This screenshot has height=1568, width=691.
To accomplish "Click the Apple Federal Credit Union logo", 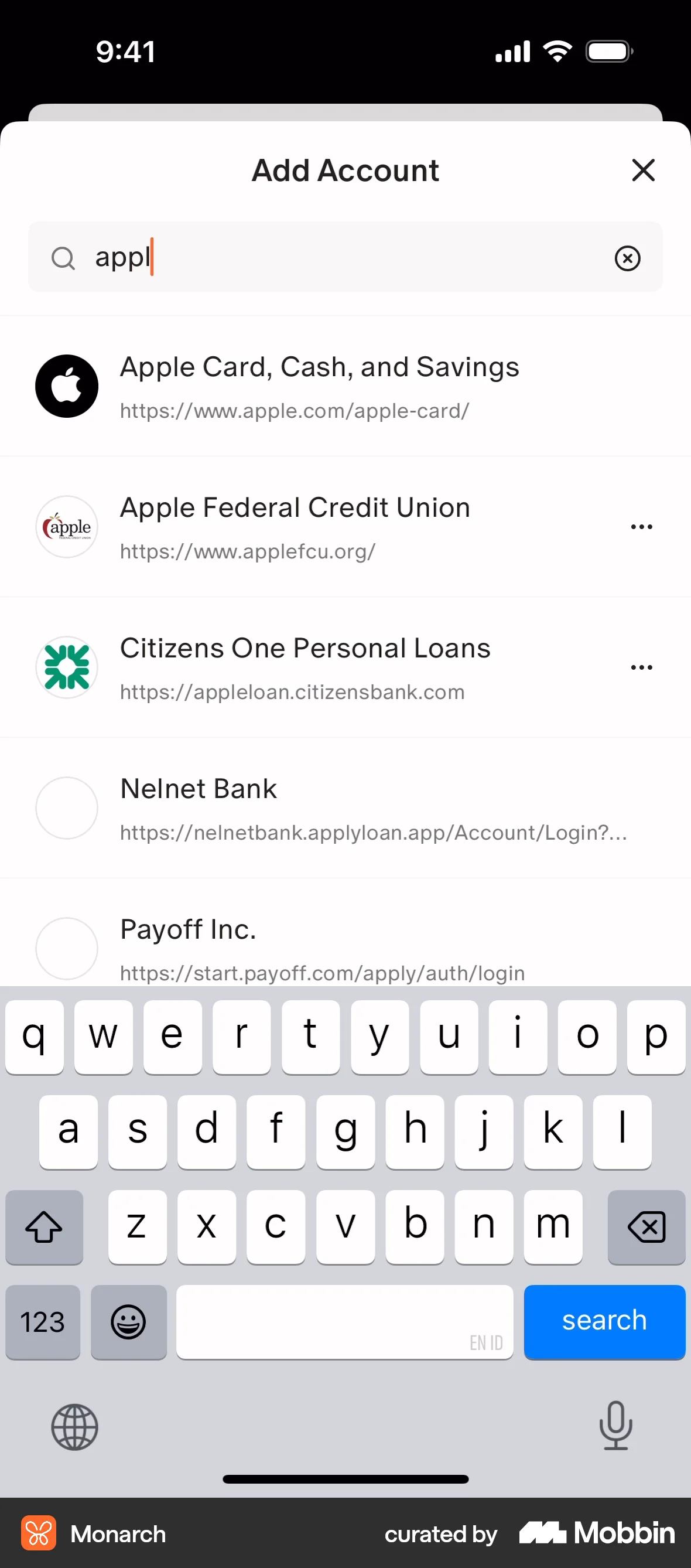I will click(66, 527).
